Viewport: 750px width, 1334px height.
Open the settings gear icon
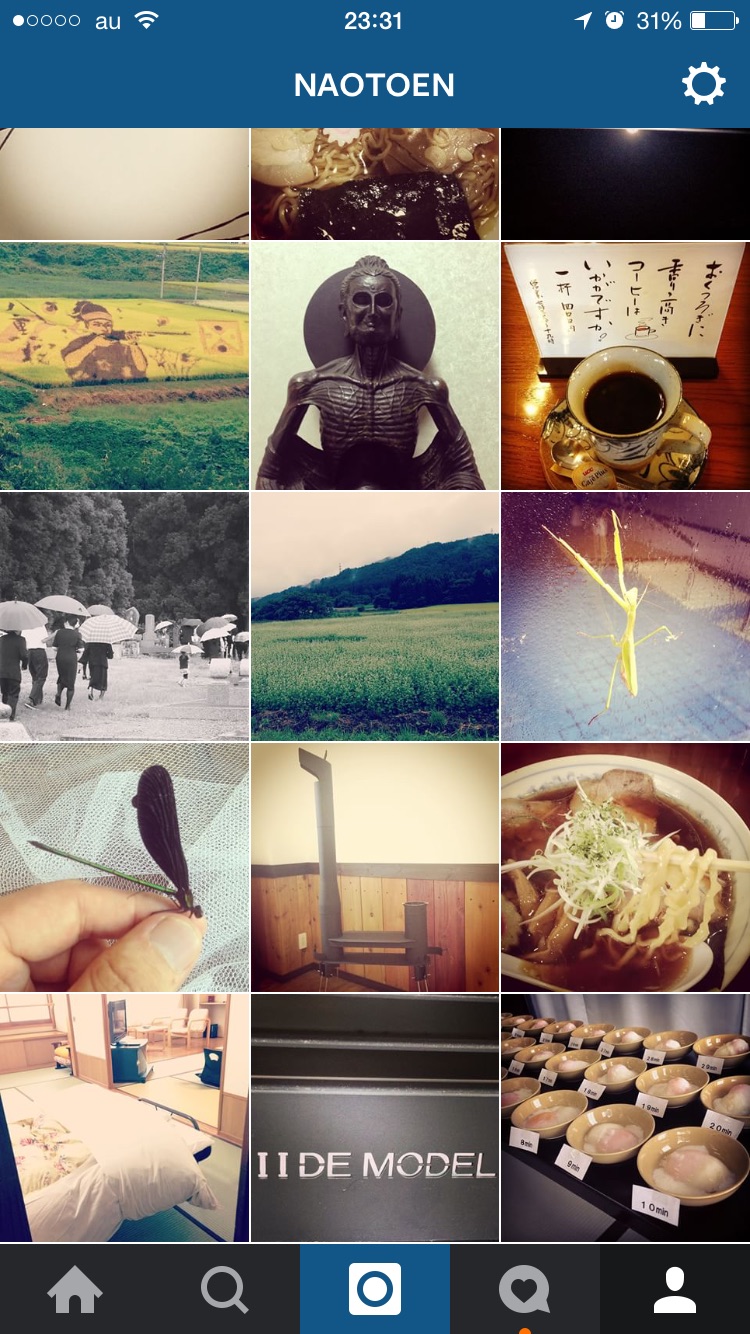pyautogui.click(x=703, y=85)
